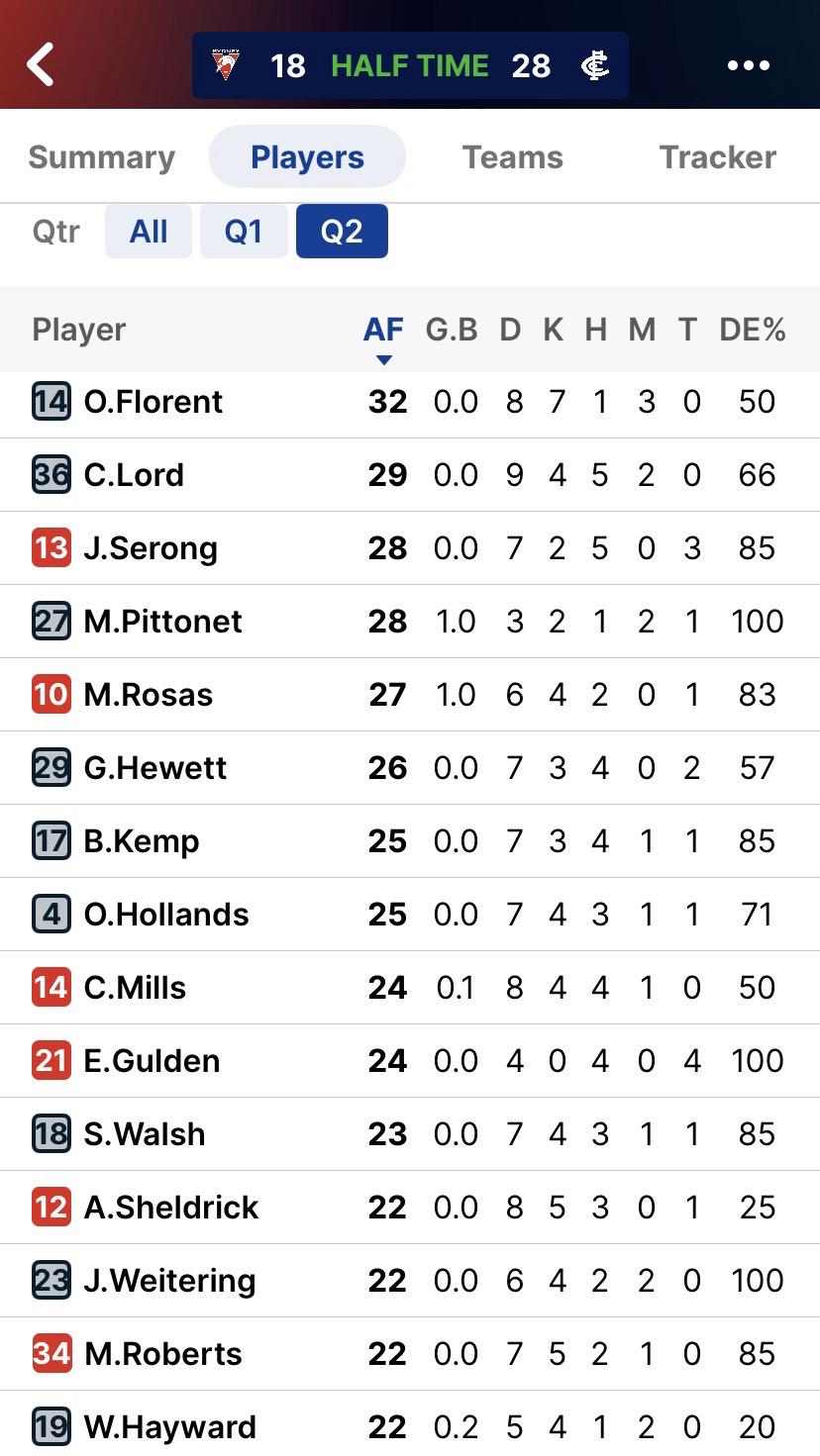The width and height of the screenshot is (820, 1456).
Task: Filter stats to Q1
Action: coord(244,232)
